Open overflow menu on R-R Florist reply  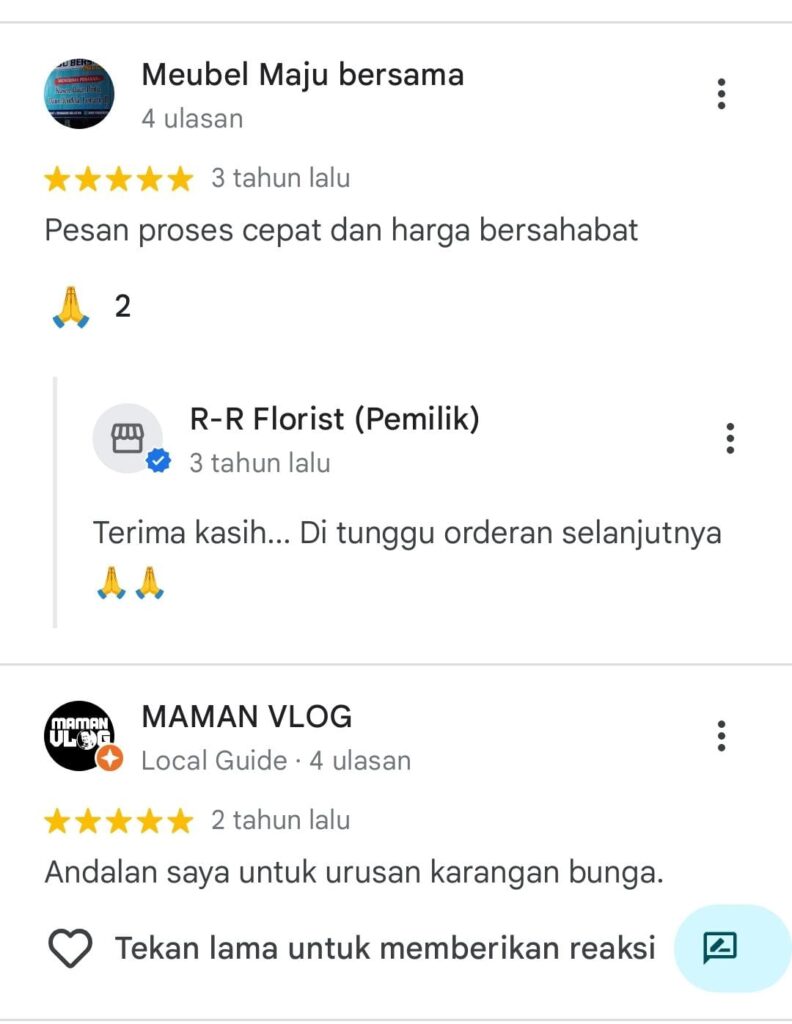(730, 438)
